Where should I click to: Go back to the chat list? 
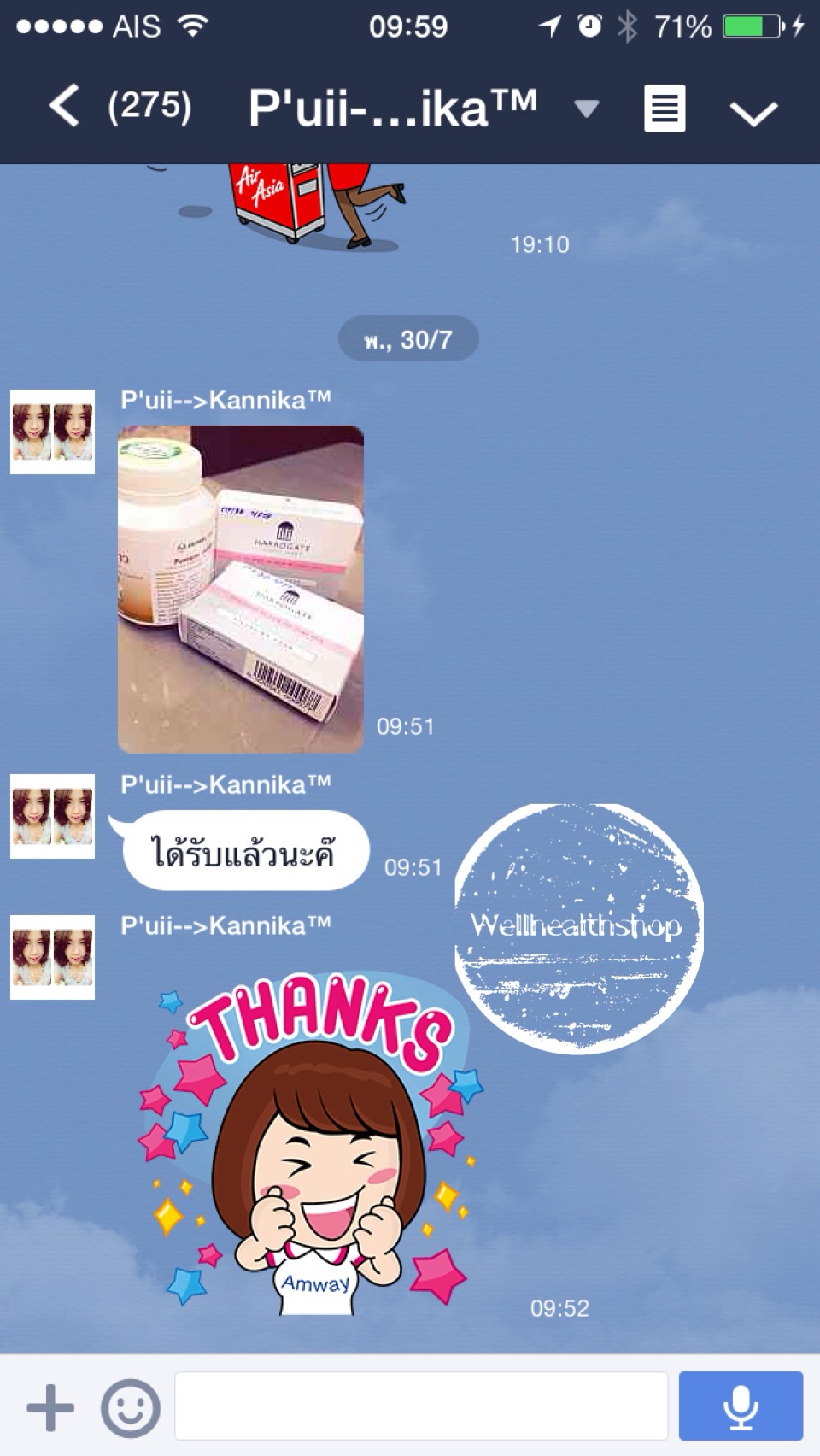click(x=65, y=107)
